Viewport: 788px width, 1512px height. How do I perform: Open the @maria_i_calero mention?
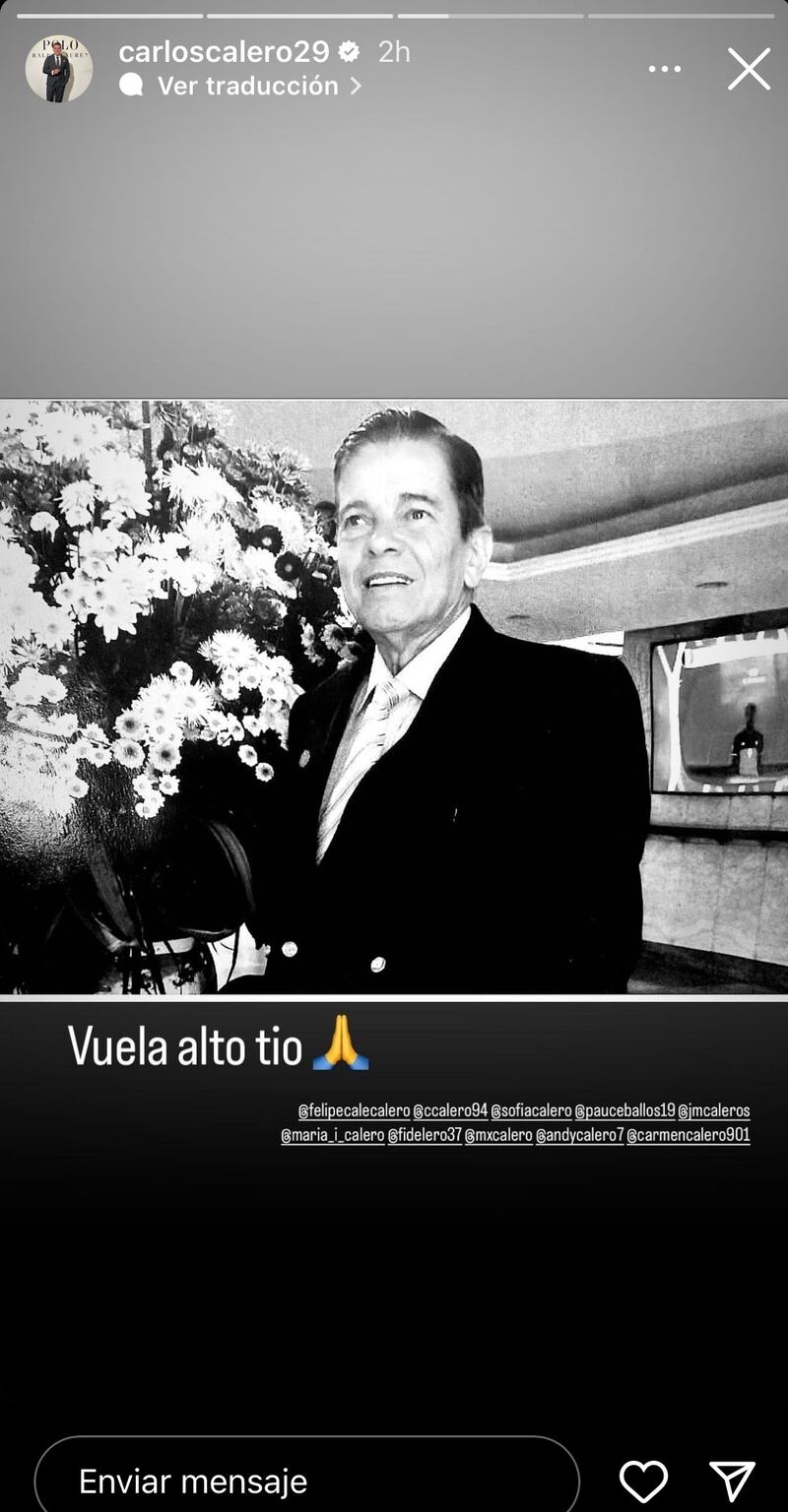pyautogui.click(x=333, y=1135)
